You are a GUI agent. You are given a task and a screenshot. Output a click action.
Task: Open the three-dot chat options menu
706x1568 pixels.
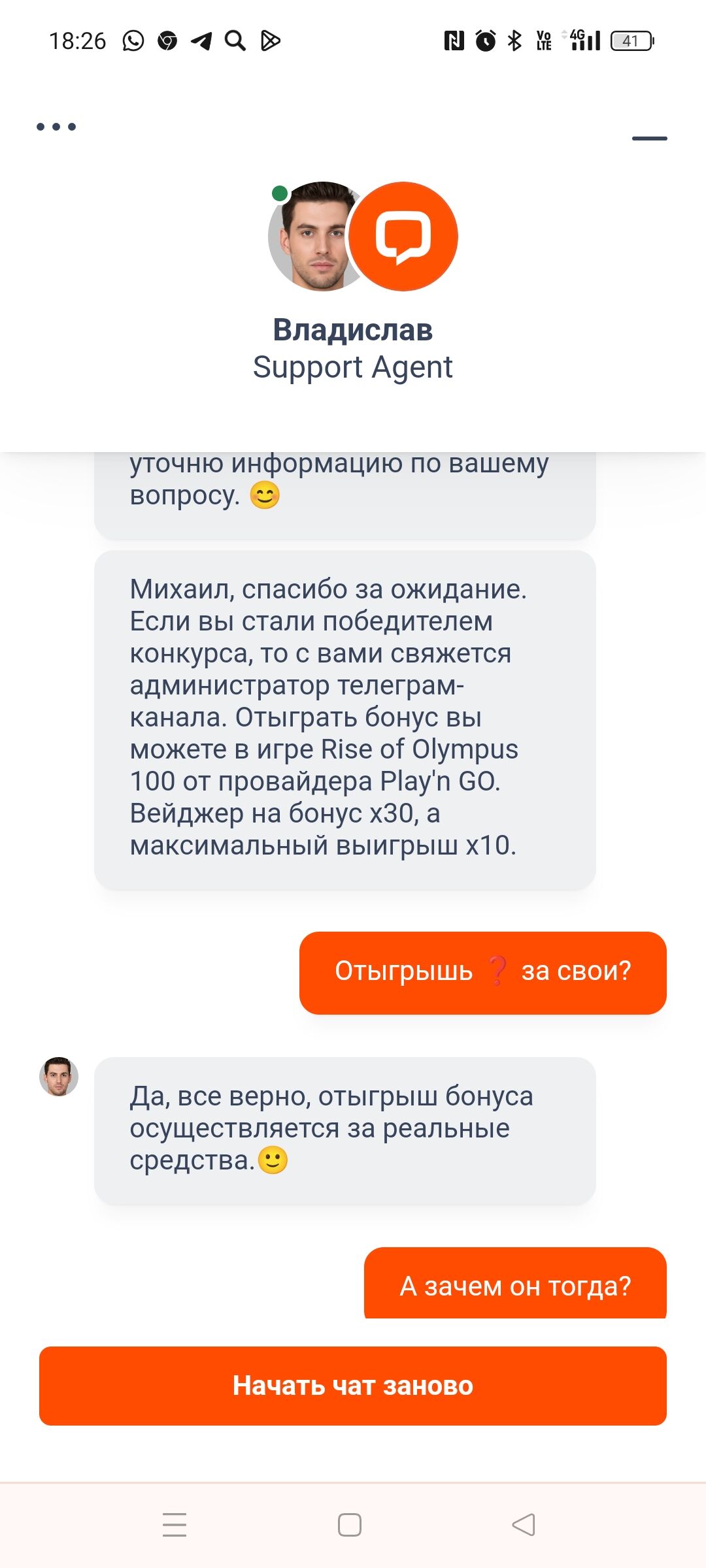click(x=56, y=127)
